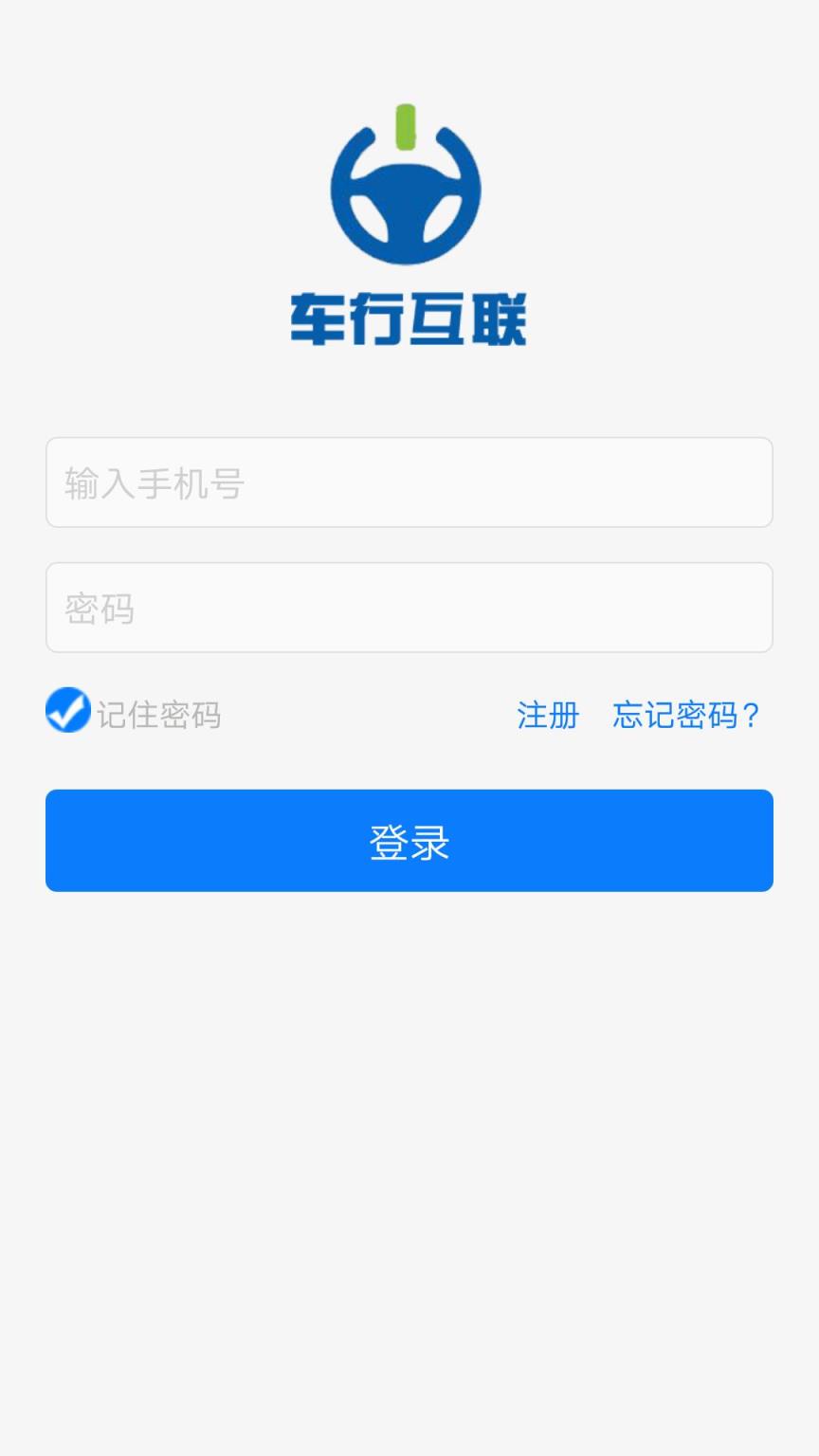Click inside the 输入手机号 phone number field

click(x=408, y=482)
